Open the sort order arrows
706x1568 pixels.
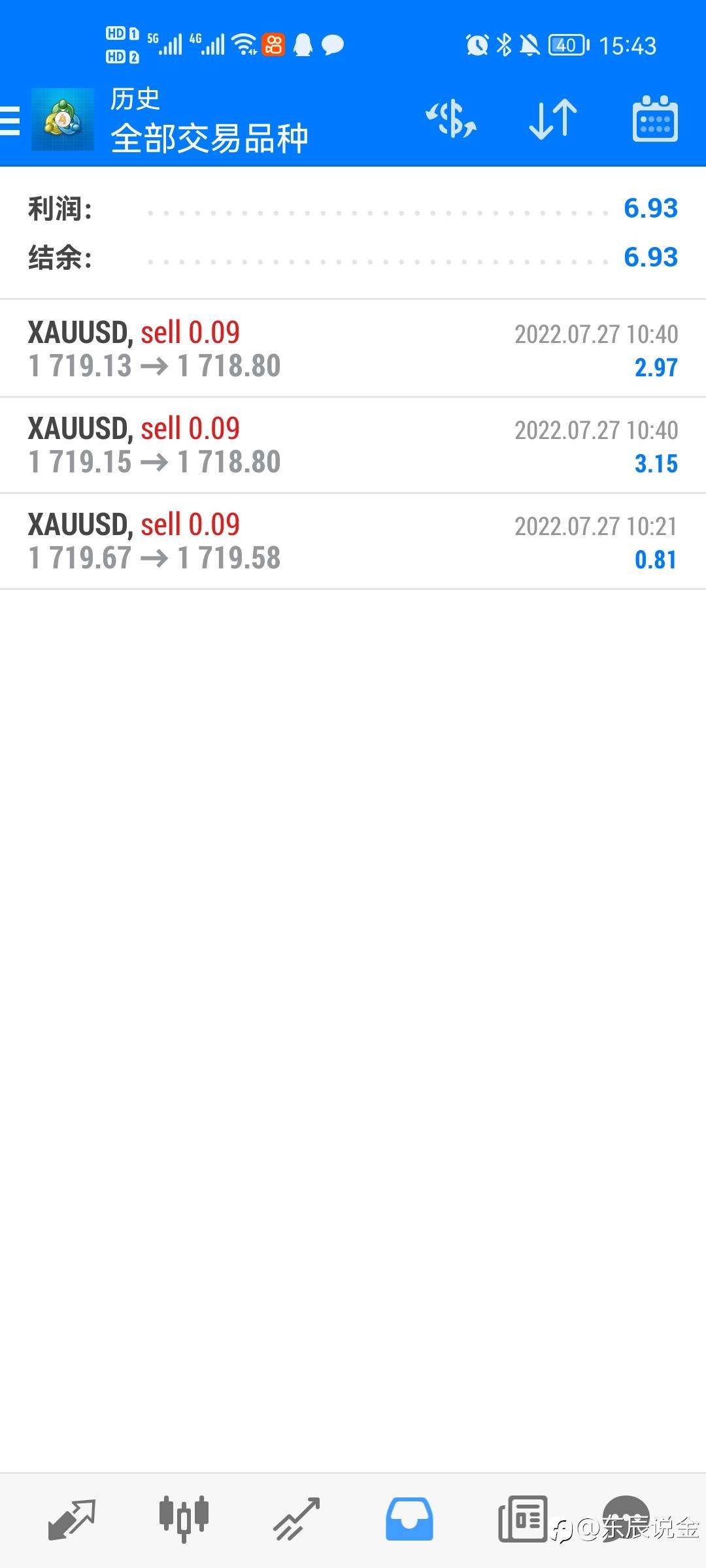click(553, 120)
